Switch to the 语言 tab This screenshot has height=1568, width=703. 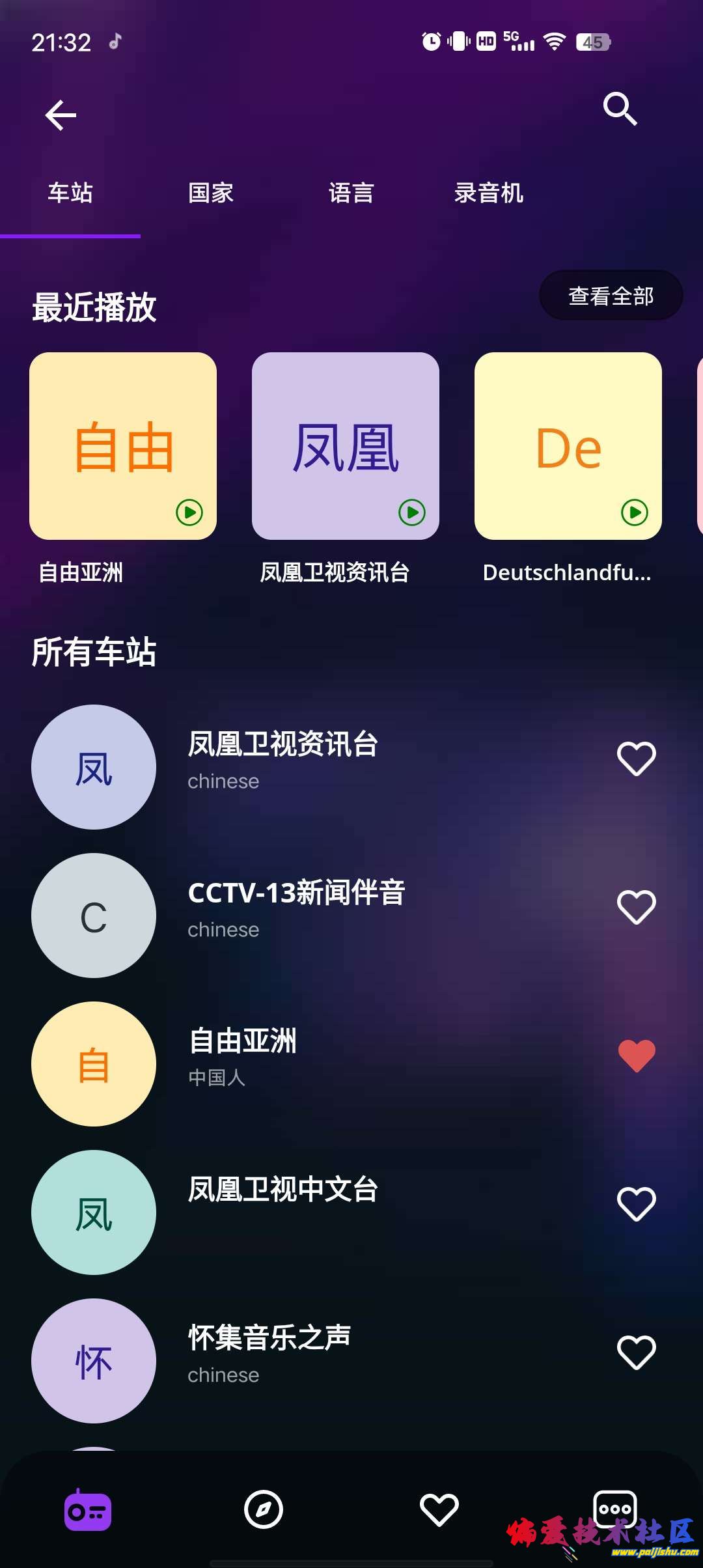pos(351,193)
